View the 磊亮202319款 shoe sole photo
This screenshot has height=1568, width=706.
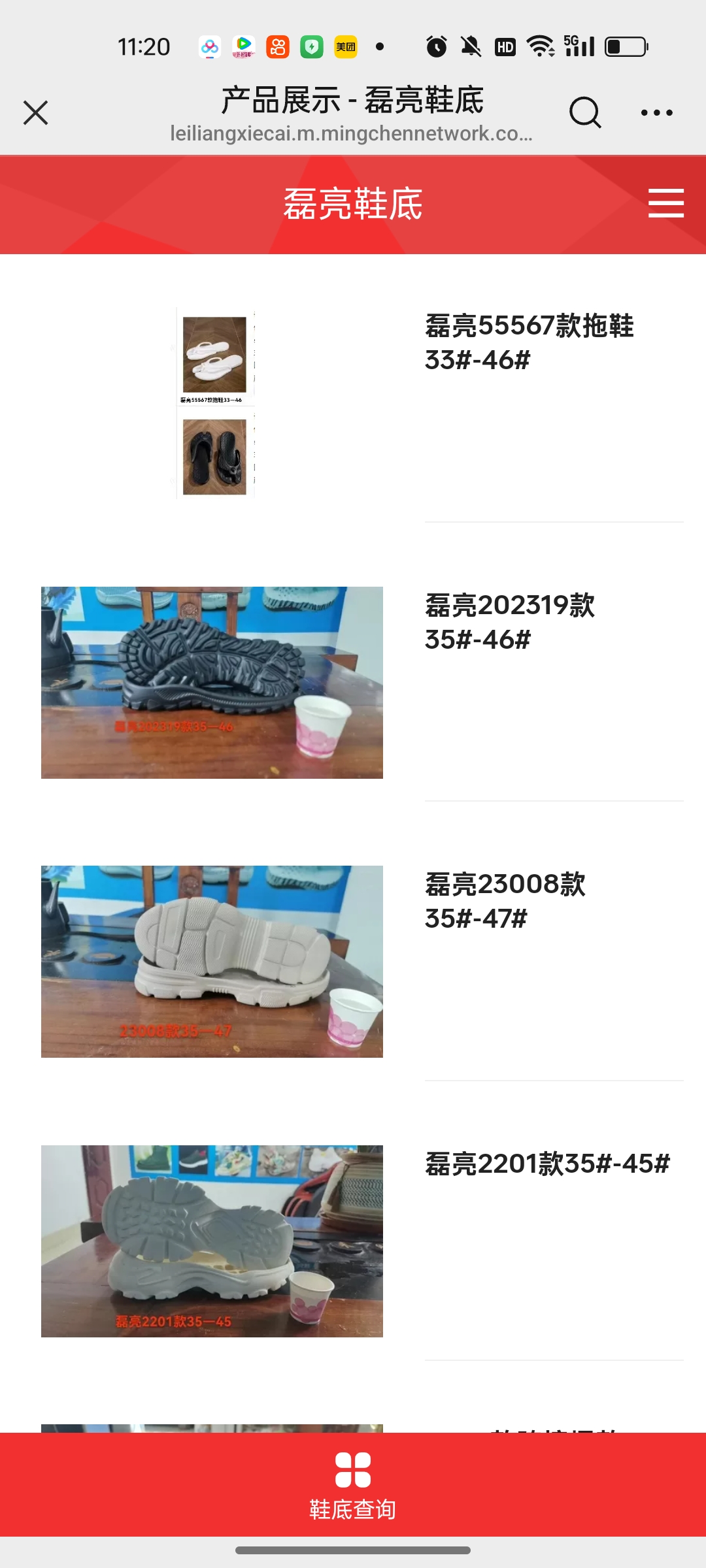click(x=212, y=682)
